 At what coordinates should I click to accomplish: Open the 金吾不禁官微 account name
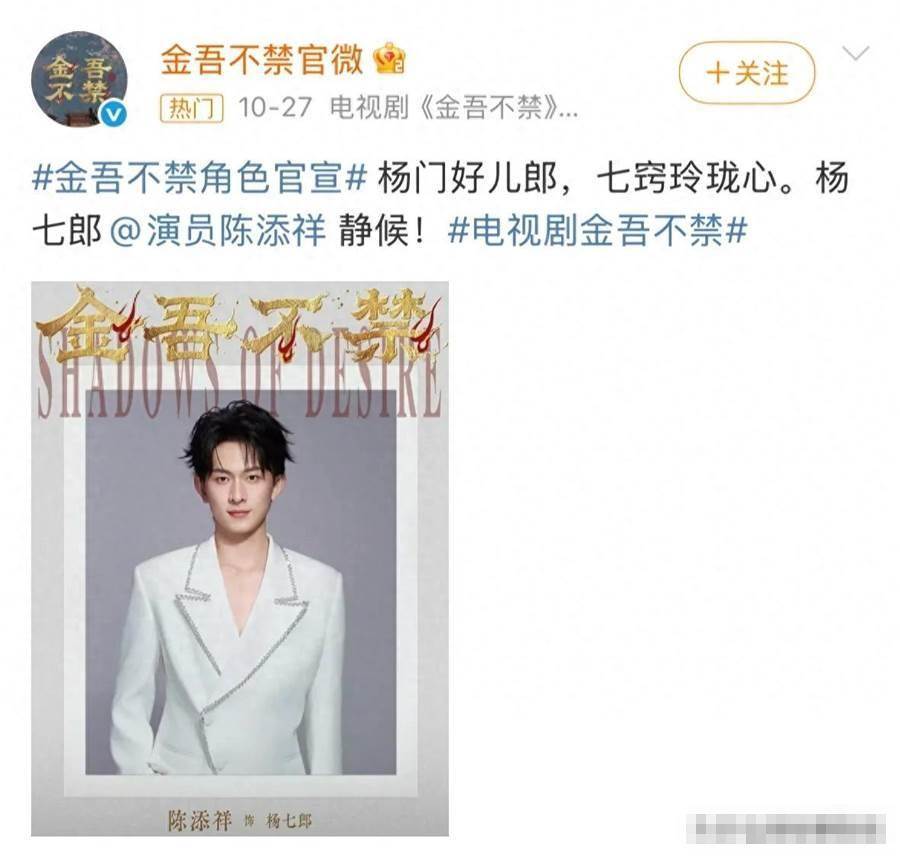point(262,59)
